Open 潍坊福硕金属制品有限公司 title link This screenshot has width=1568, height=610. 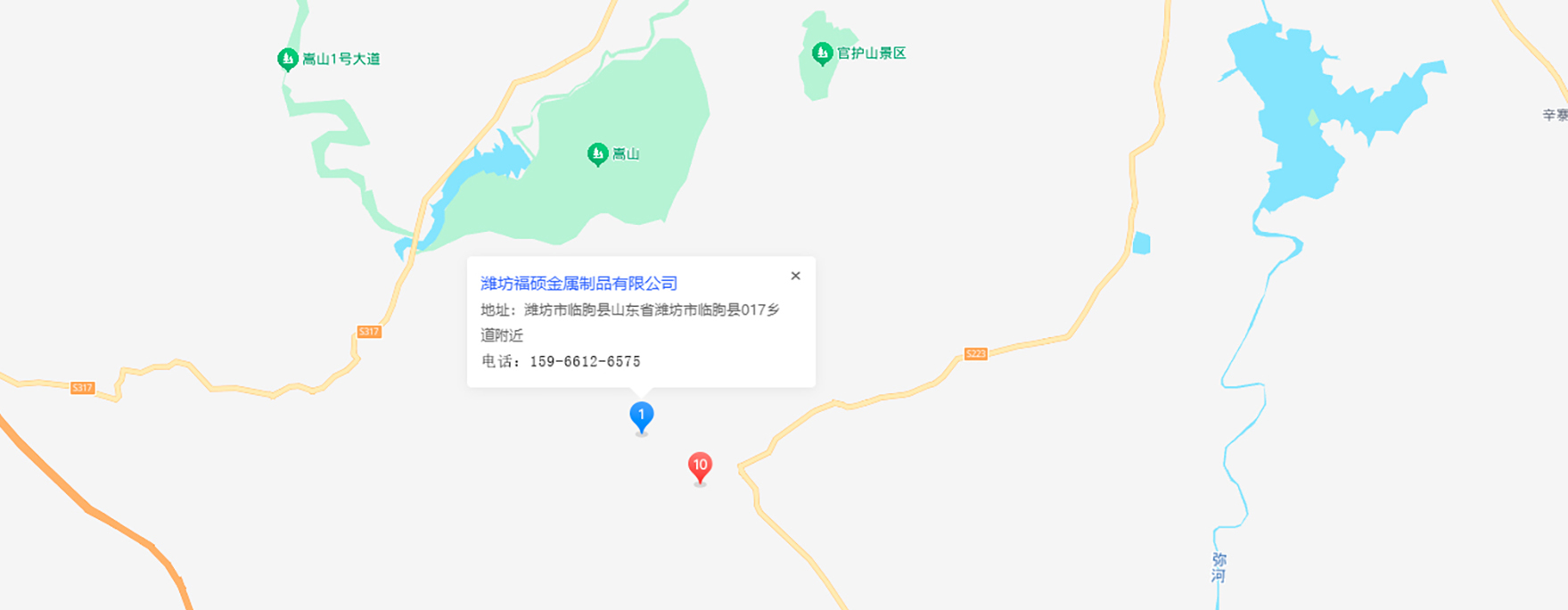pyautogui.click(x=579, y=284)
